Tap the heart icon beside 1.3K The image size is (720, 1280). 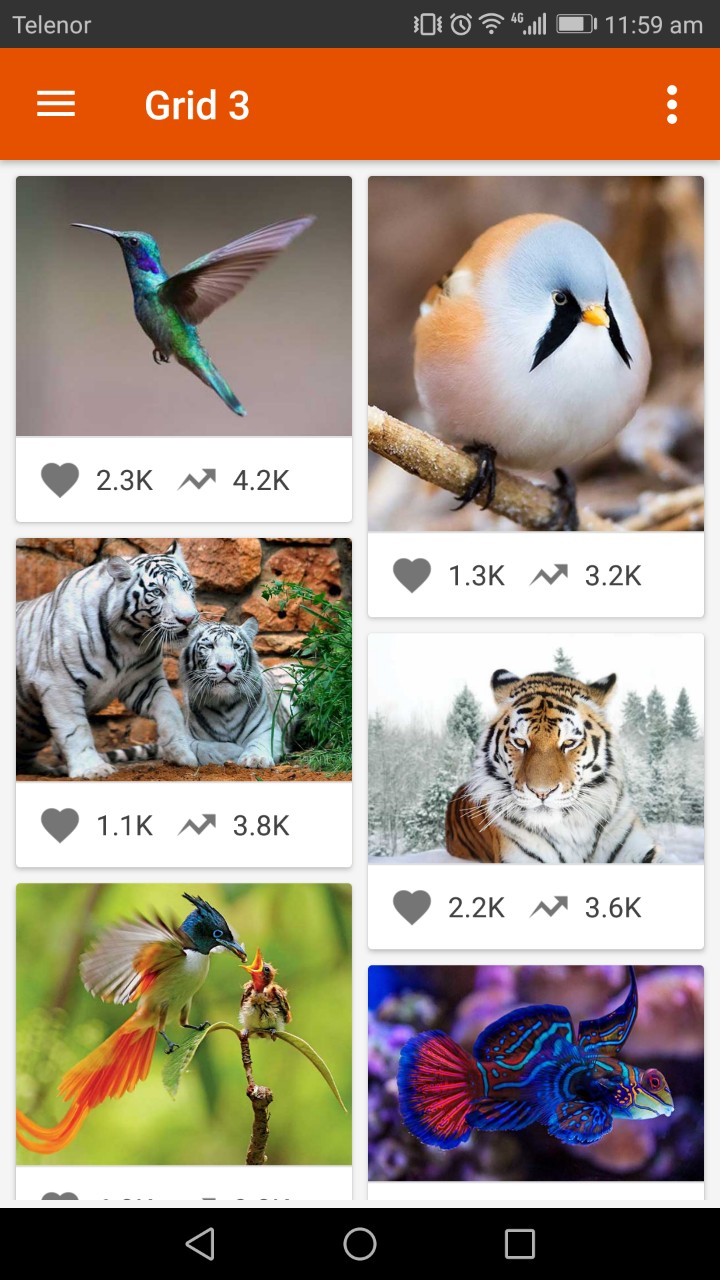click(412, 575)
